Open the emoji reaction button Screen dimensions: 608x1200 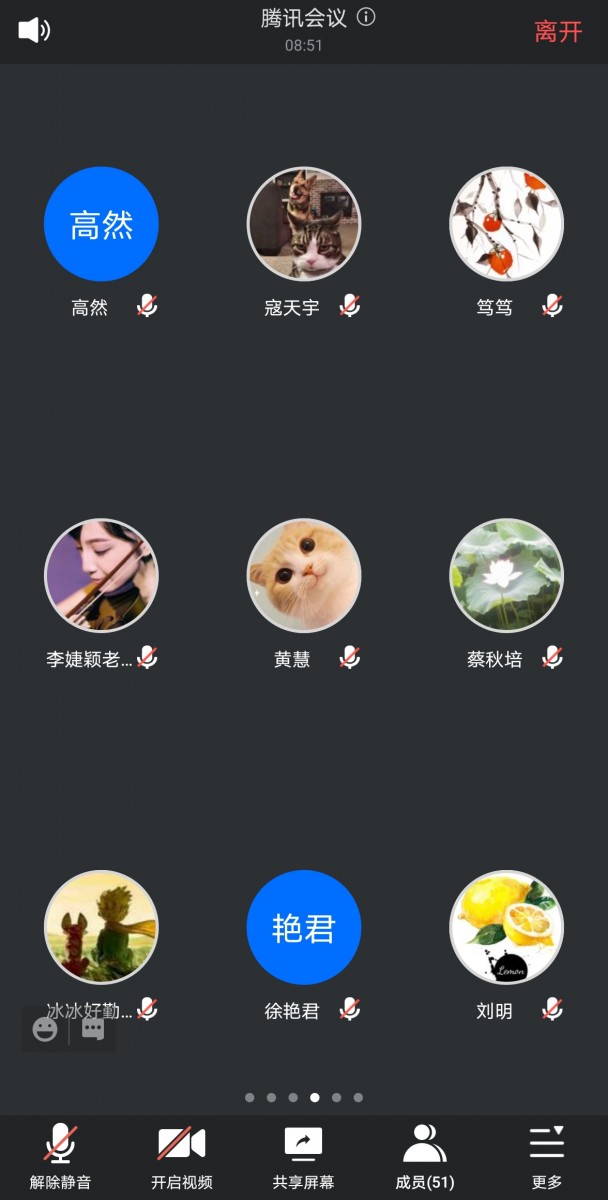[x=45, y=1029]
